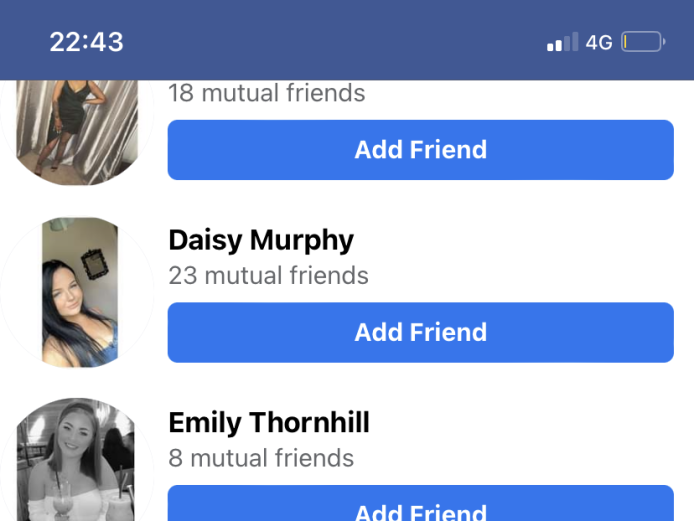
Task: View Daisy Murphy's profile by name
Action: click(261, 240)
